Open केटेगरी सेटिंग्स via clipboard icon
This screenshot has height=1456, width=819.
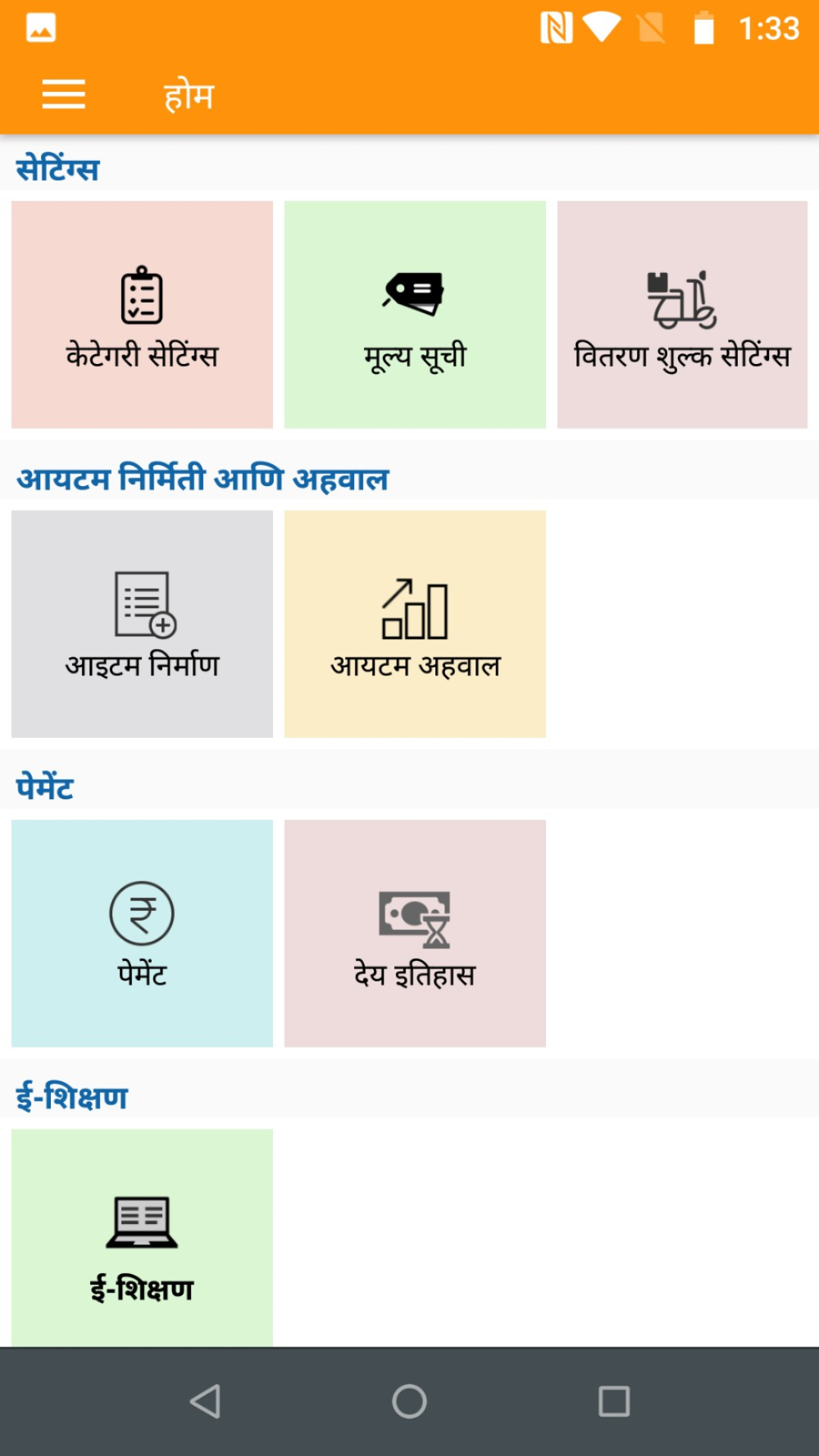[142, 294]
